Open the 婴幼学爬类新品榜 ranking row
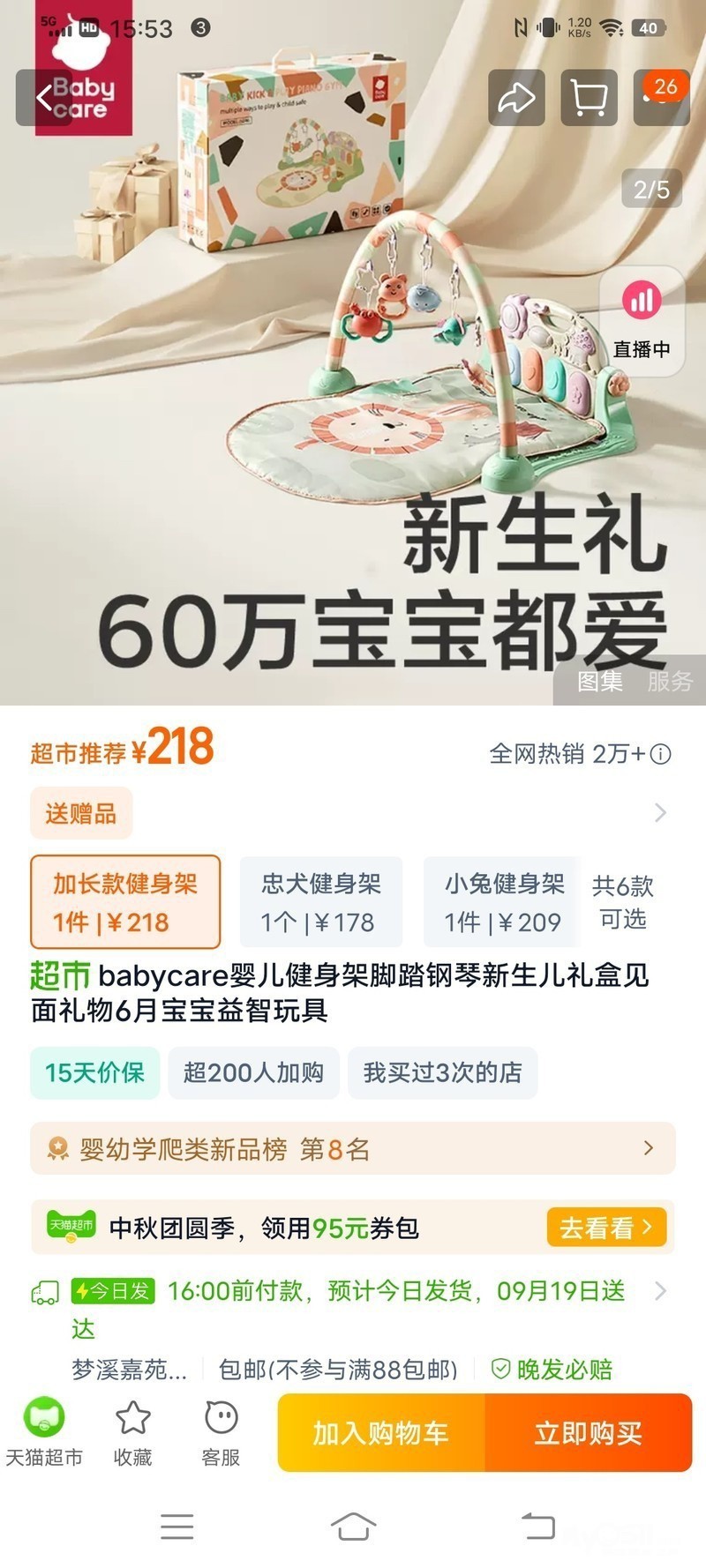Screen dimensions: 706x1568 (x=353, y=1148)
